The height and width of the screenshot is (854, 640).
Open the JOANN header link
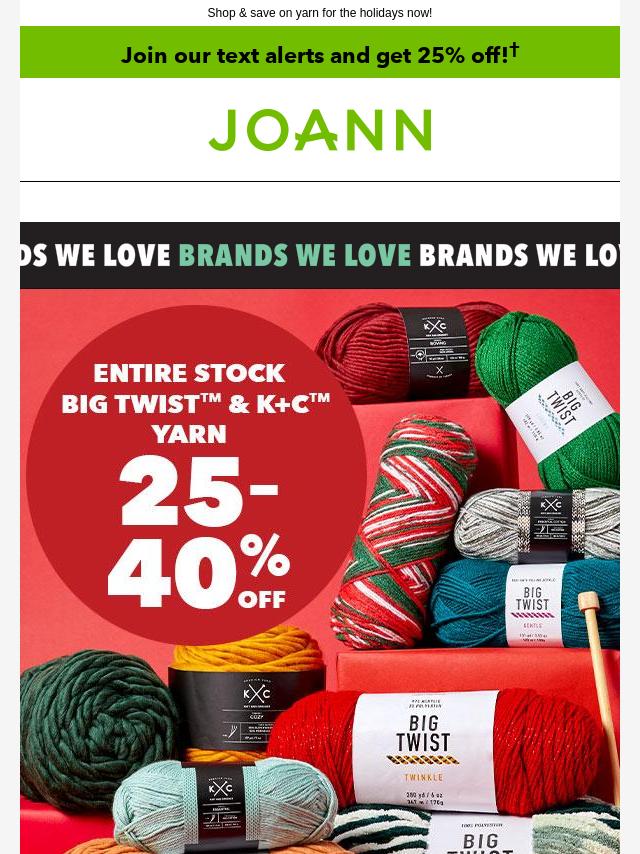(x=320, y=131)
